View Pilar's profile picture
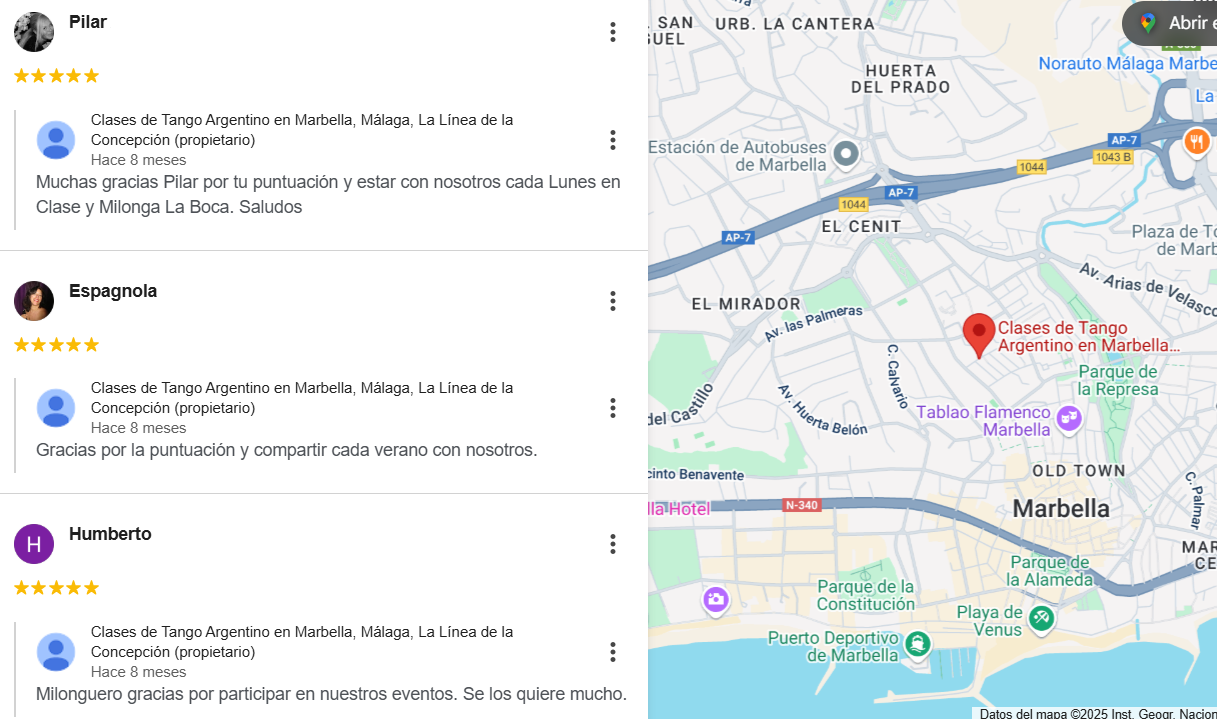1217x719 pixels. 34,32
